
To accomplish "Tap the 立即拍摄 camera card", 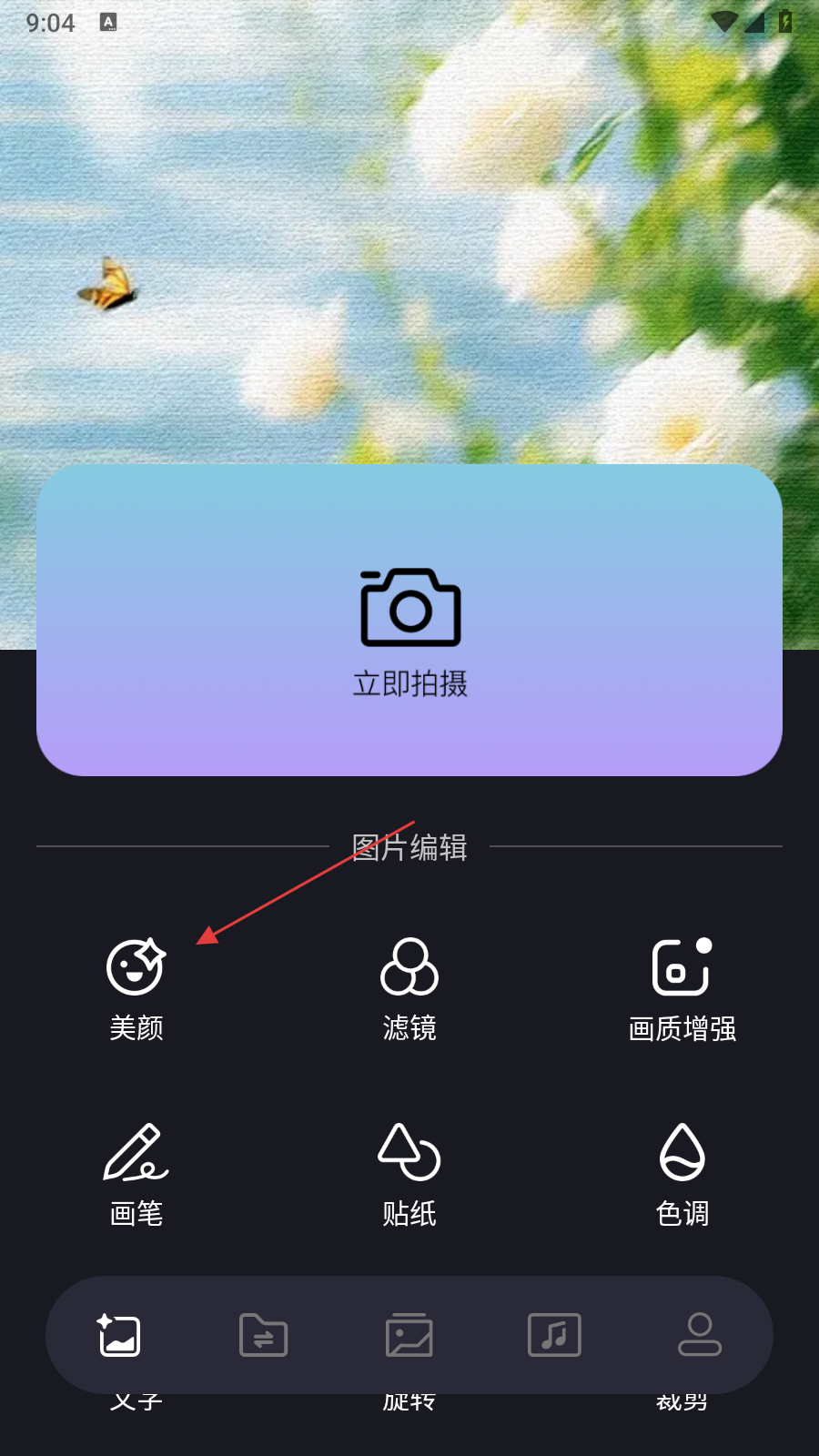I will pos(409,620).
